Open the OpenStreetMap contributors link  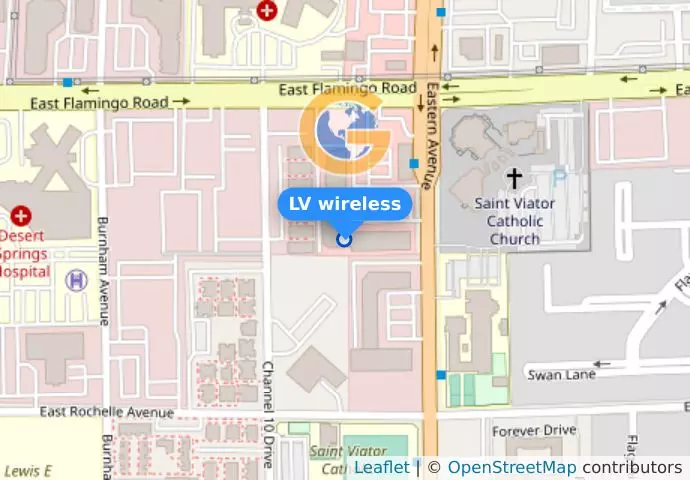(x=511, y=467)
